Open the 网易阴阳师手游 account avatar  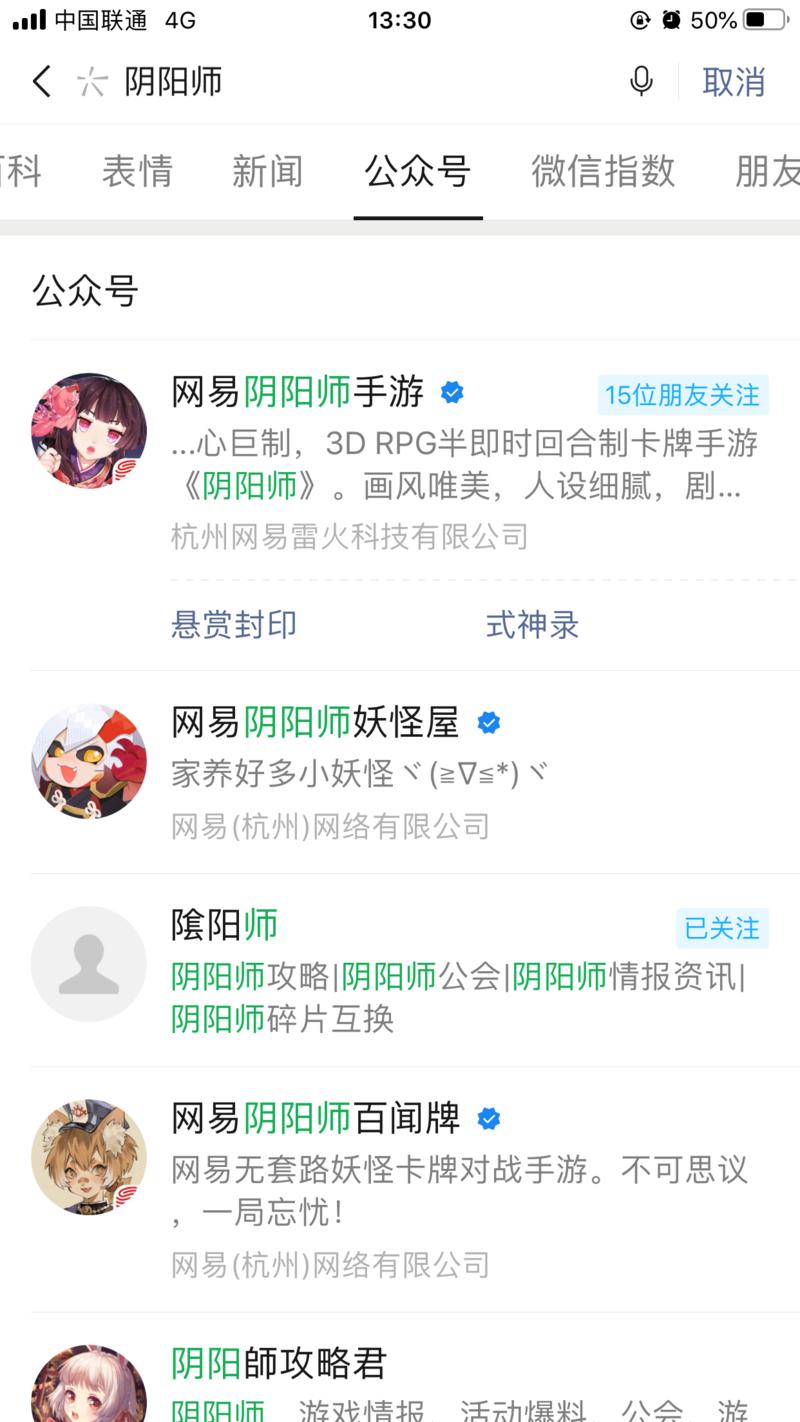88,430
